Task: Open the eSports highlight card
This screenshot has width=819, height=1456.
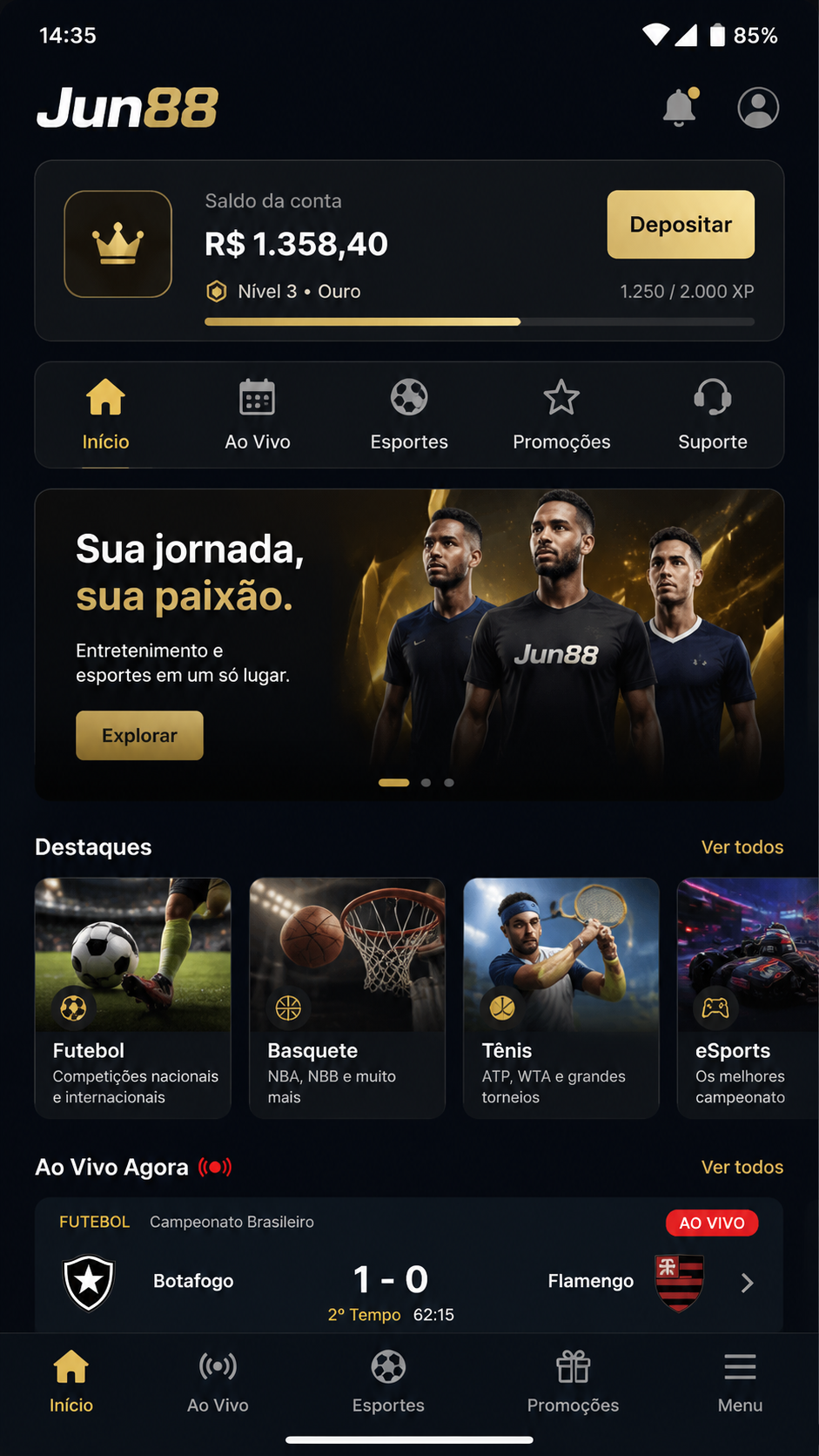Action: pyautogui.click(x=749, y=998)
